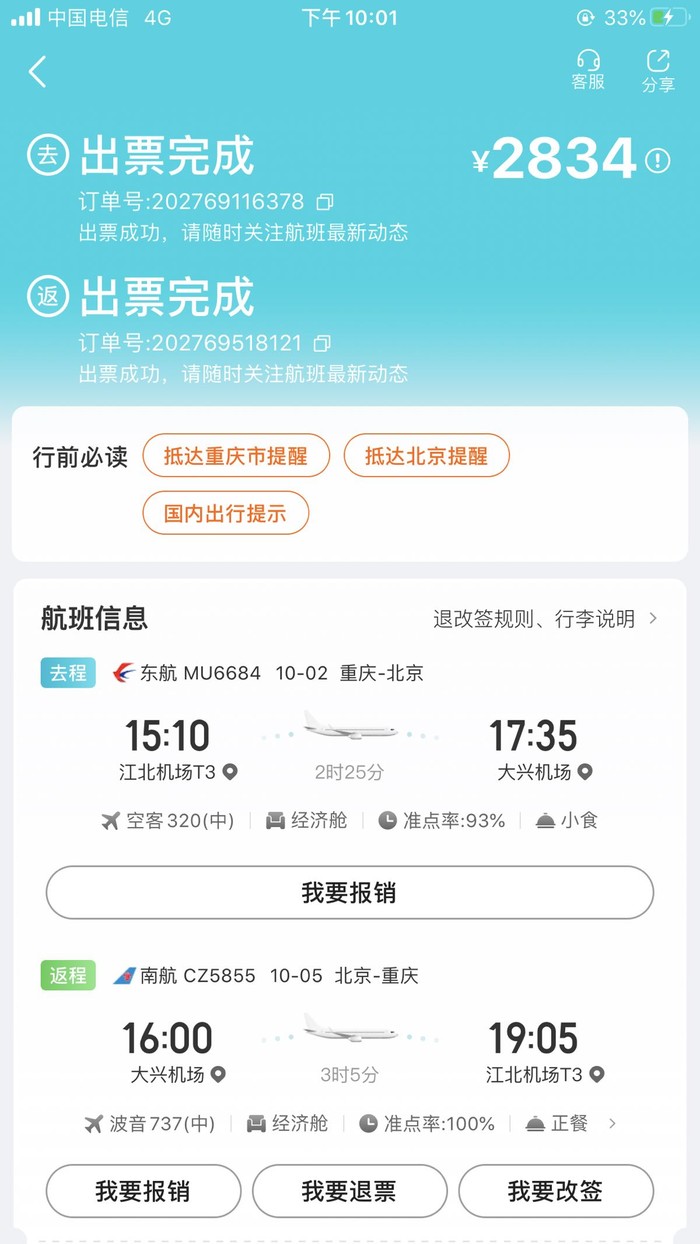The width and height of the screenshot is (700, 1244).
Task: Open 抵达北京提醒 chip
Action: click(x=426, y=456)
